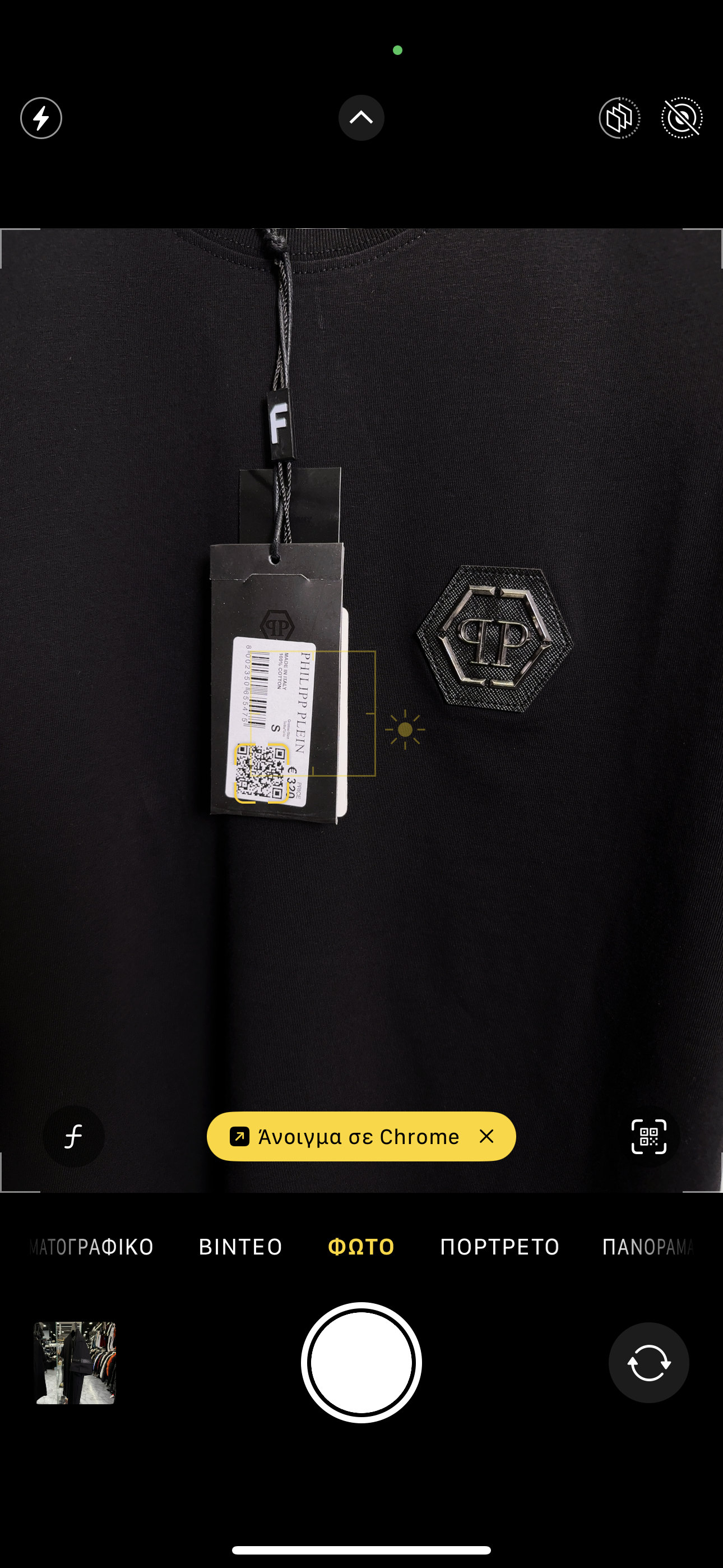The height and width of the screenshot is (1568, 723).
Task: Switch to ΒΙΝΤΕΟ mode
Action: click(x=240, y=1247)
